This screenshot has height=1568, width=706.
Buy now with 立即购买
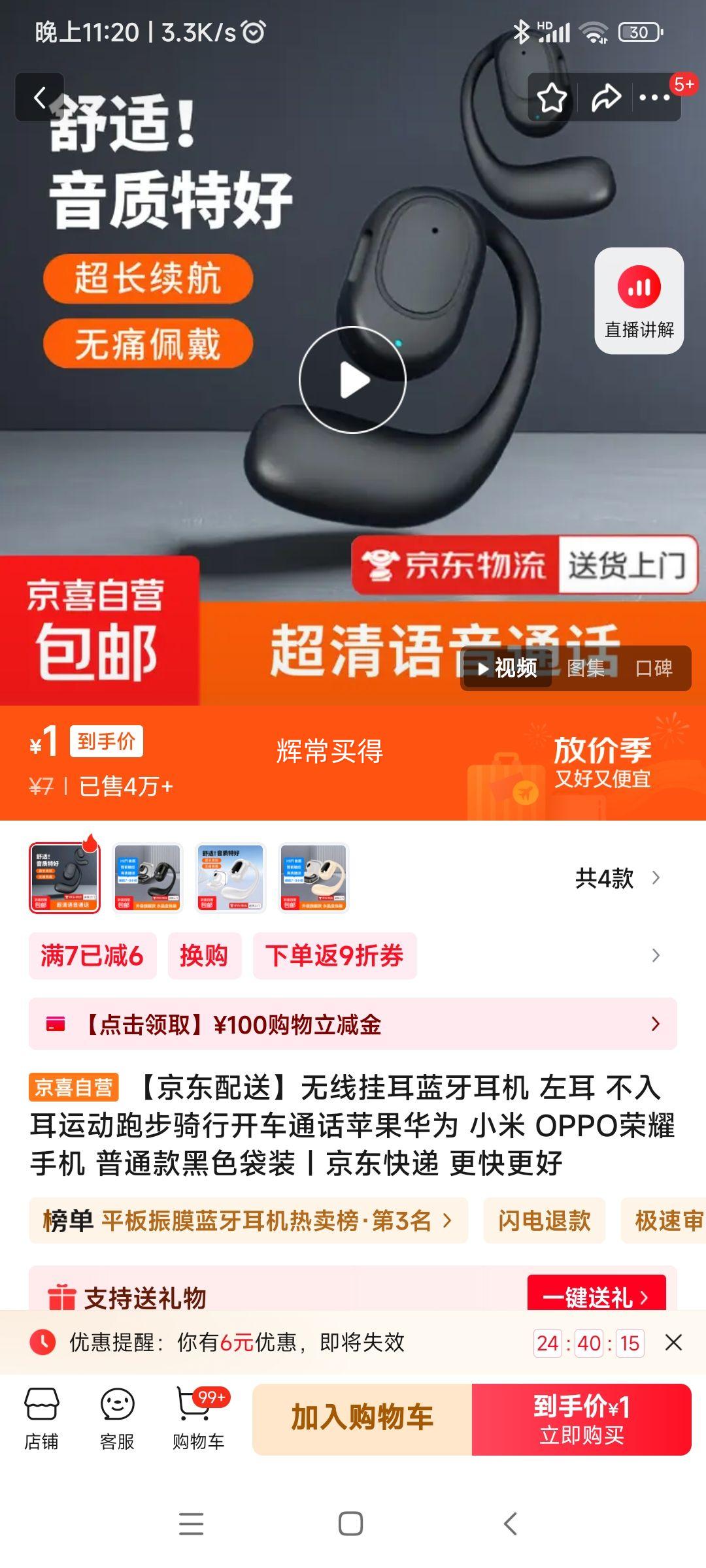coord(581,1419)
